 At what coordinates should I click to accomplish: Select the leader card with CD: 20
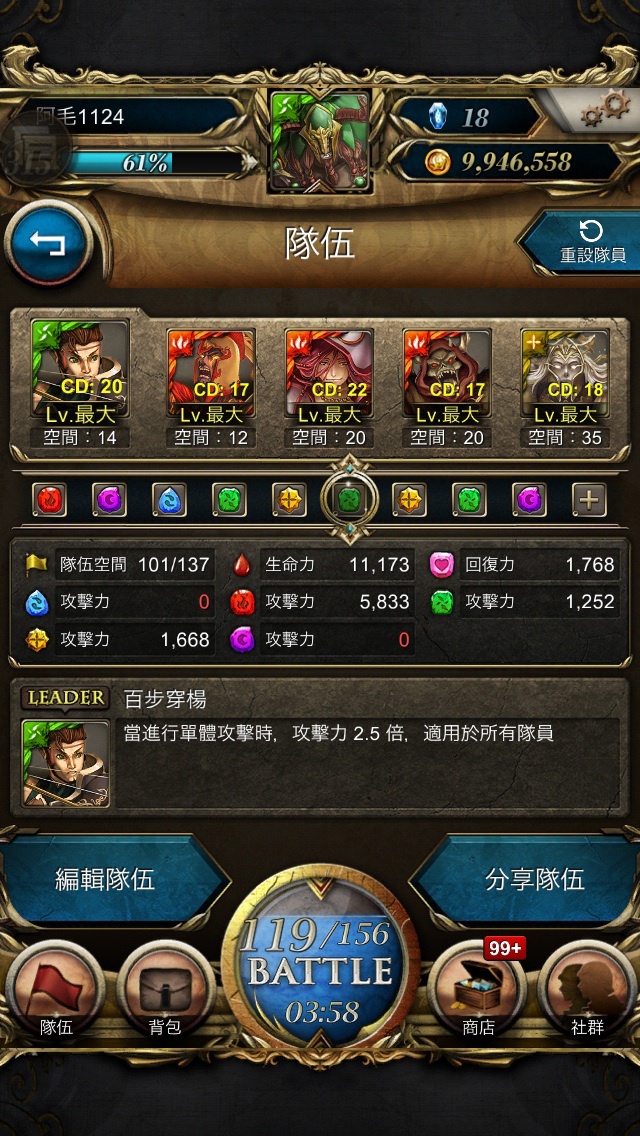80,383
